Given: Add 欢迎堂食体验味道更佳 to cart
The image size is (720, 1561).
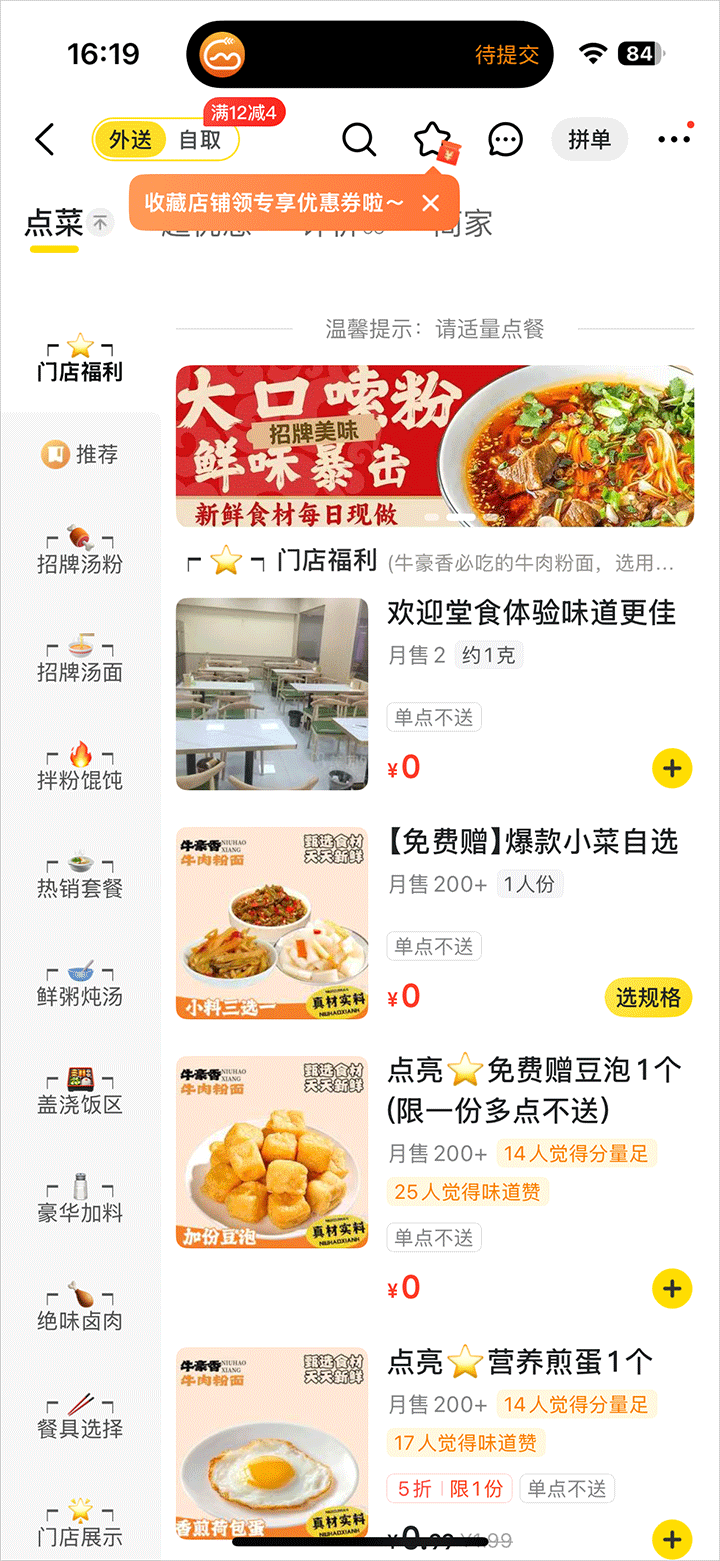Looking at the screenshot, I should click(x=672, y=768).
